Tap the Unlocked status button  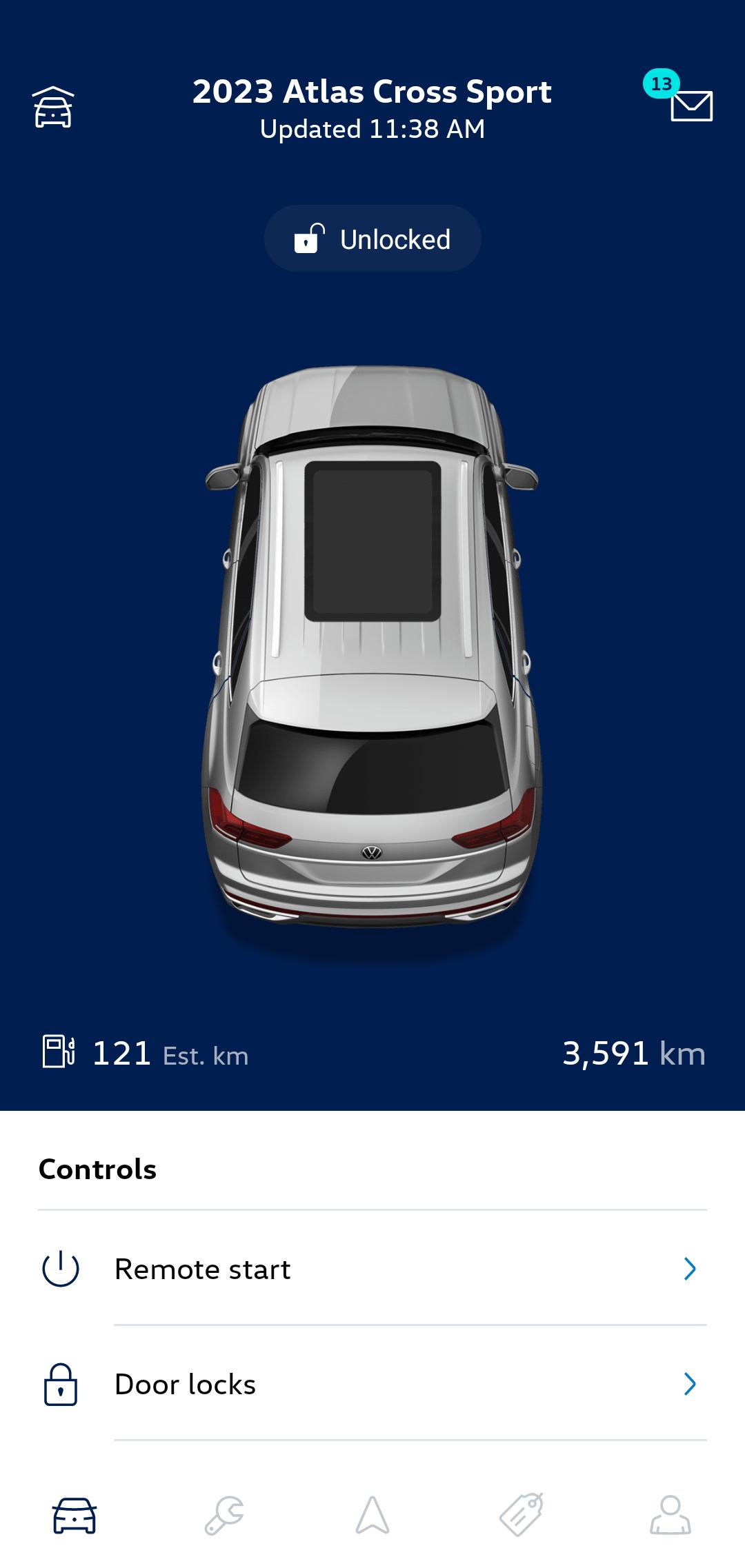[372, 239]
